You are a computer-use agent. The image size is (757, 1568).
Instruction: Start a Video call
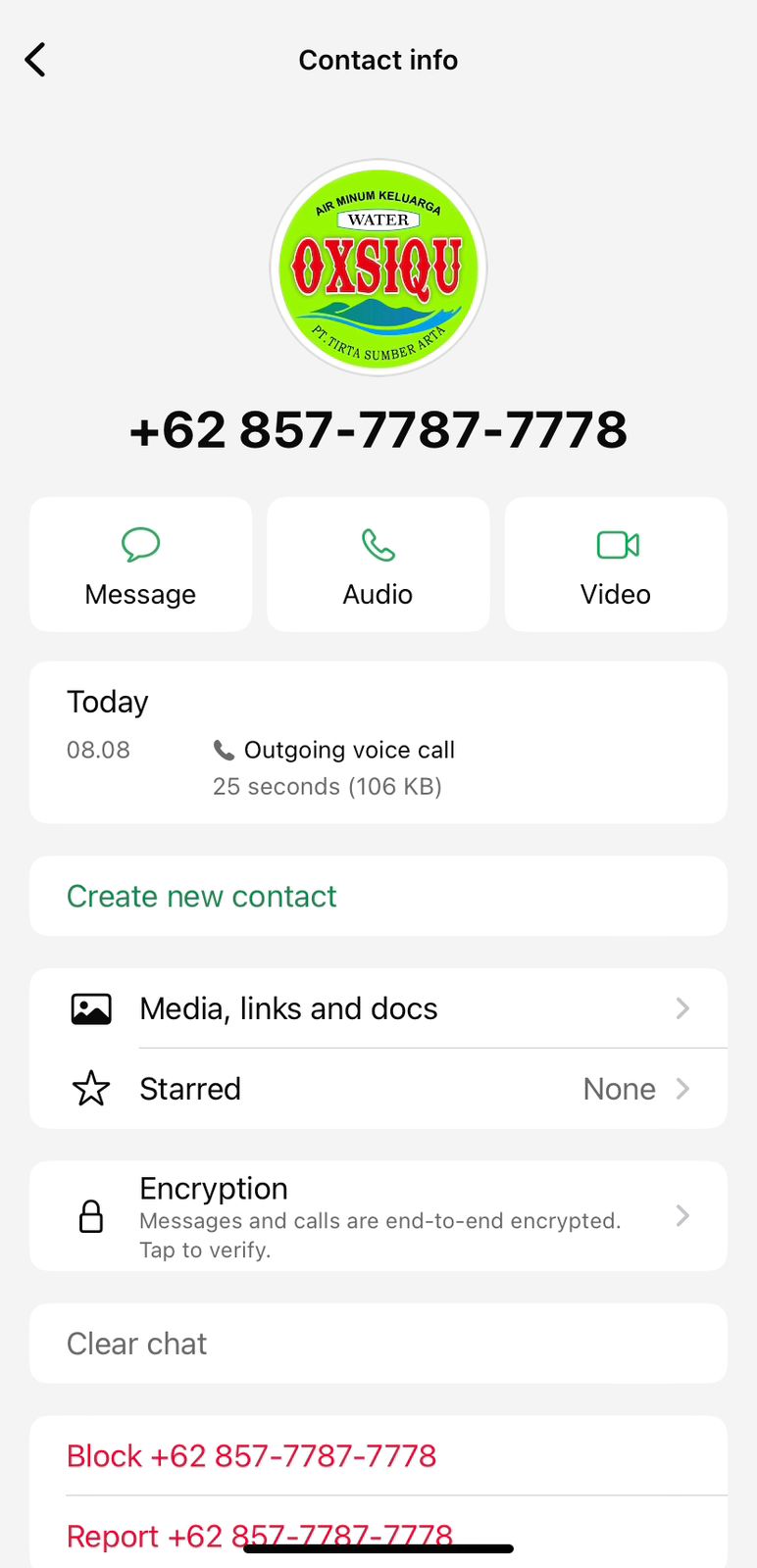click(x=616, y=564)
